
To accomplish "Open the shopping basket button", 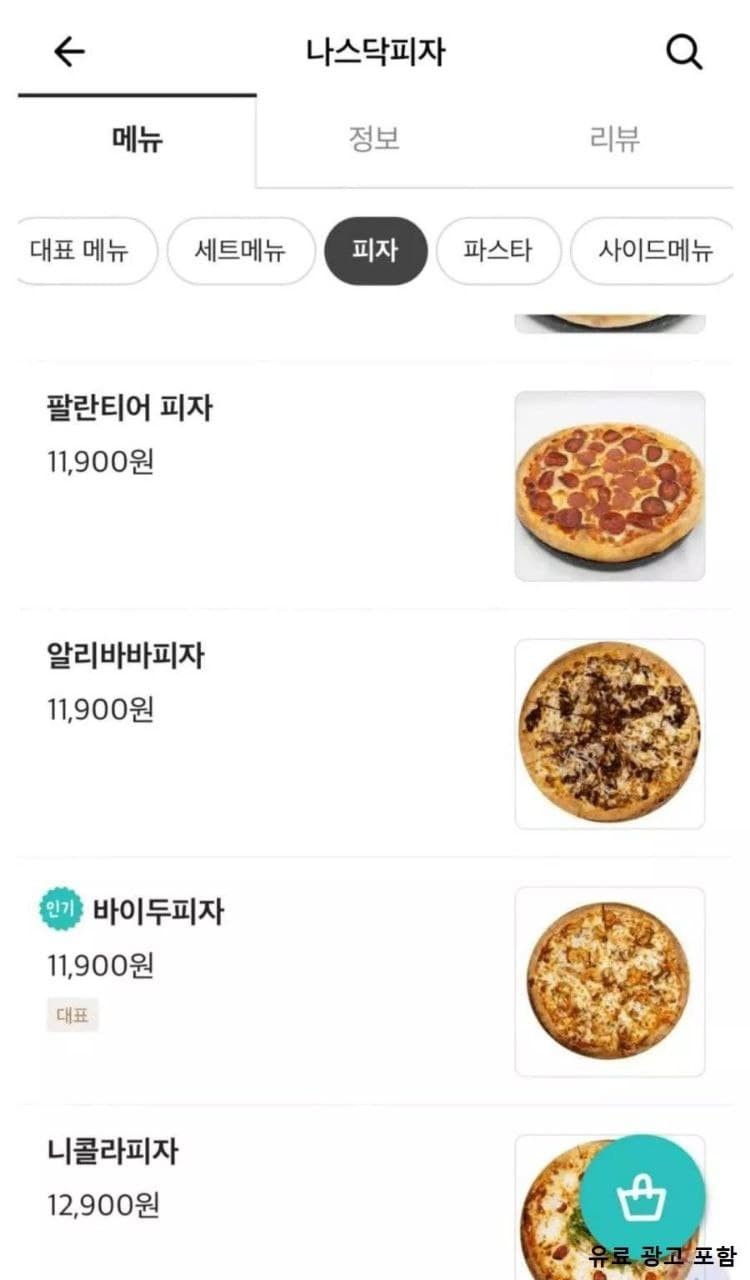I will pos(642,1197).
